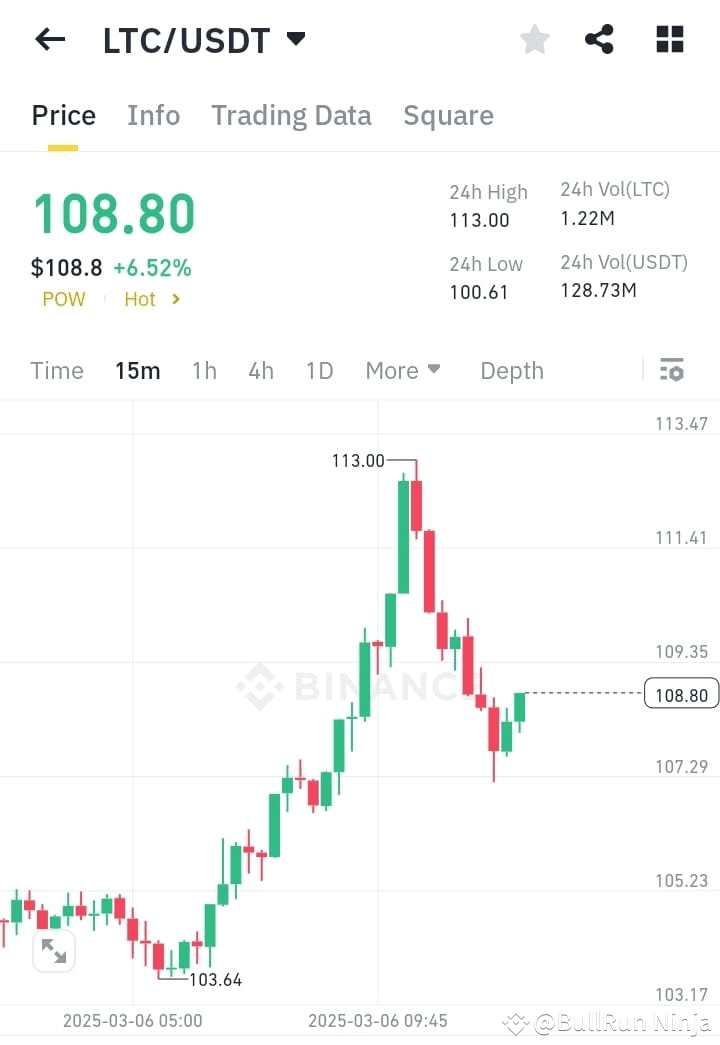Follow the Hot link
Viewport: 720px width, 1045px height.
click(140, 299)
